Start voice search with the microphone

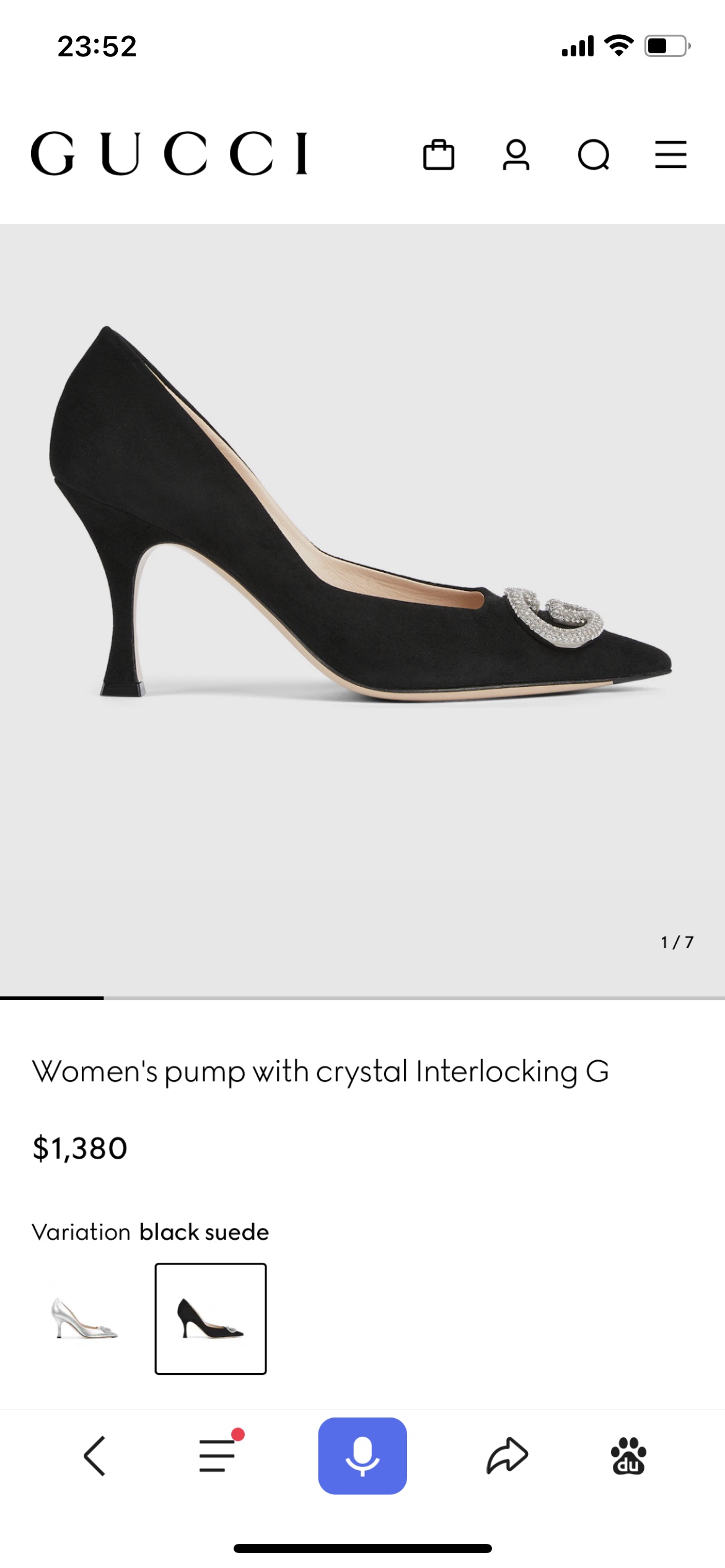[362, 1456]
